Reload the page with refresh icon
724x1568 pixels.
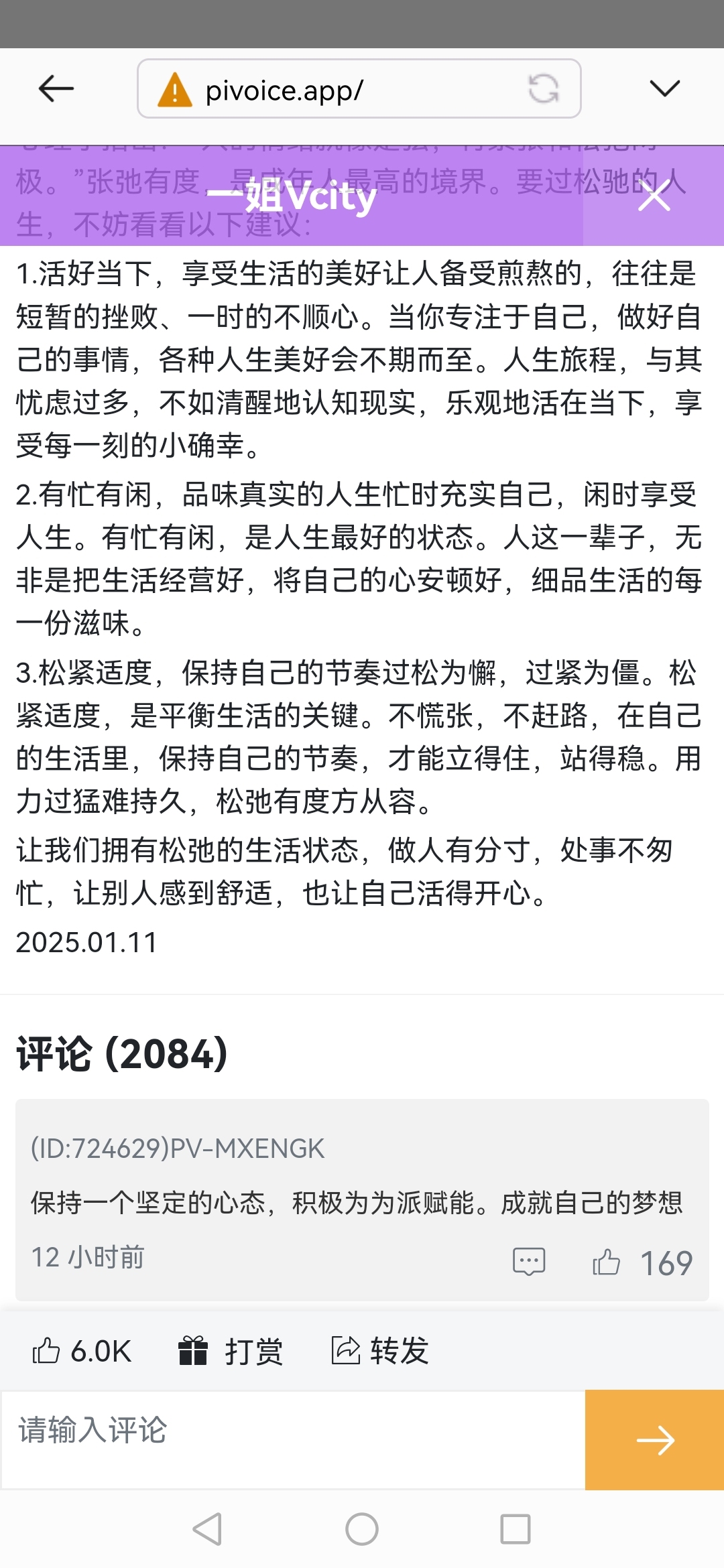pos(543,88)
